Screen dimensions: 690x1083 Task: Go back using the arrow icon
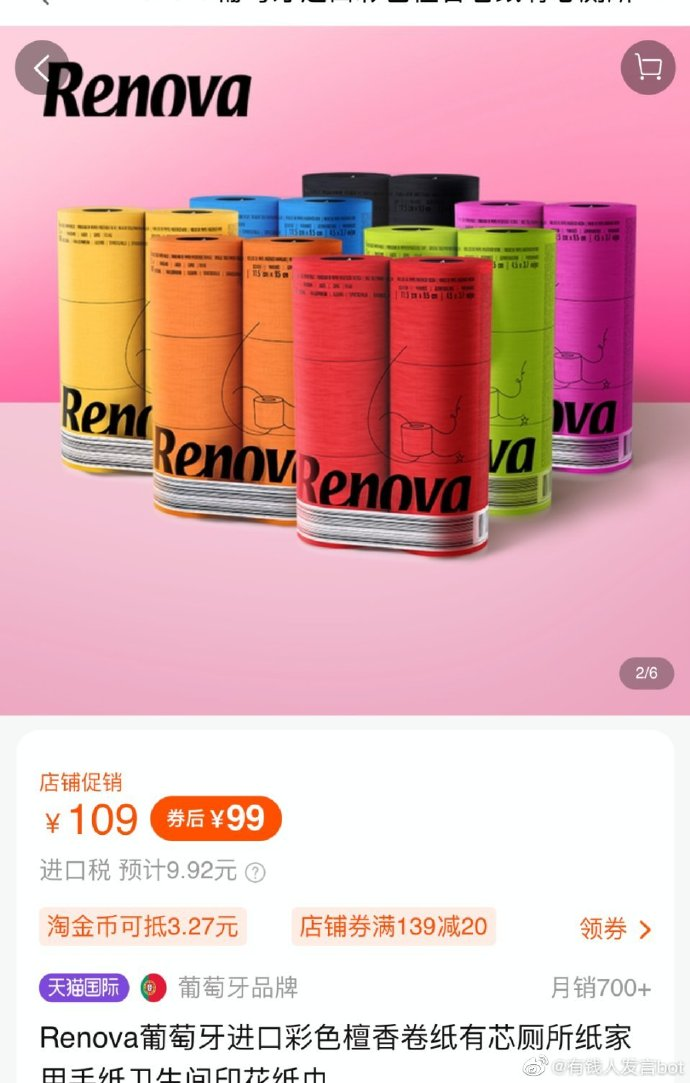point(42,68)
